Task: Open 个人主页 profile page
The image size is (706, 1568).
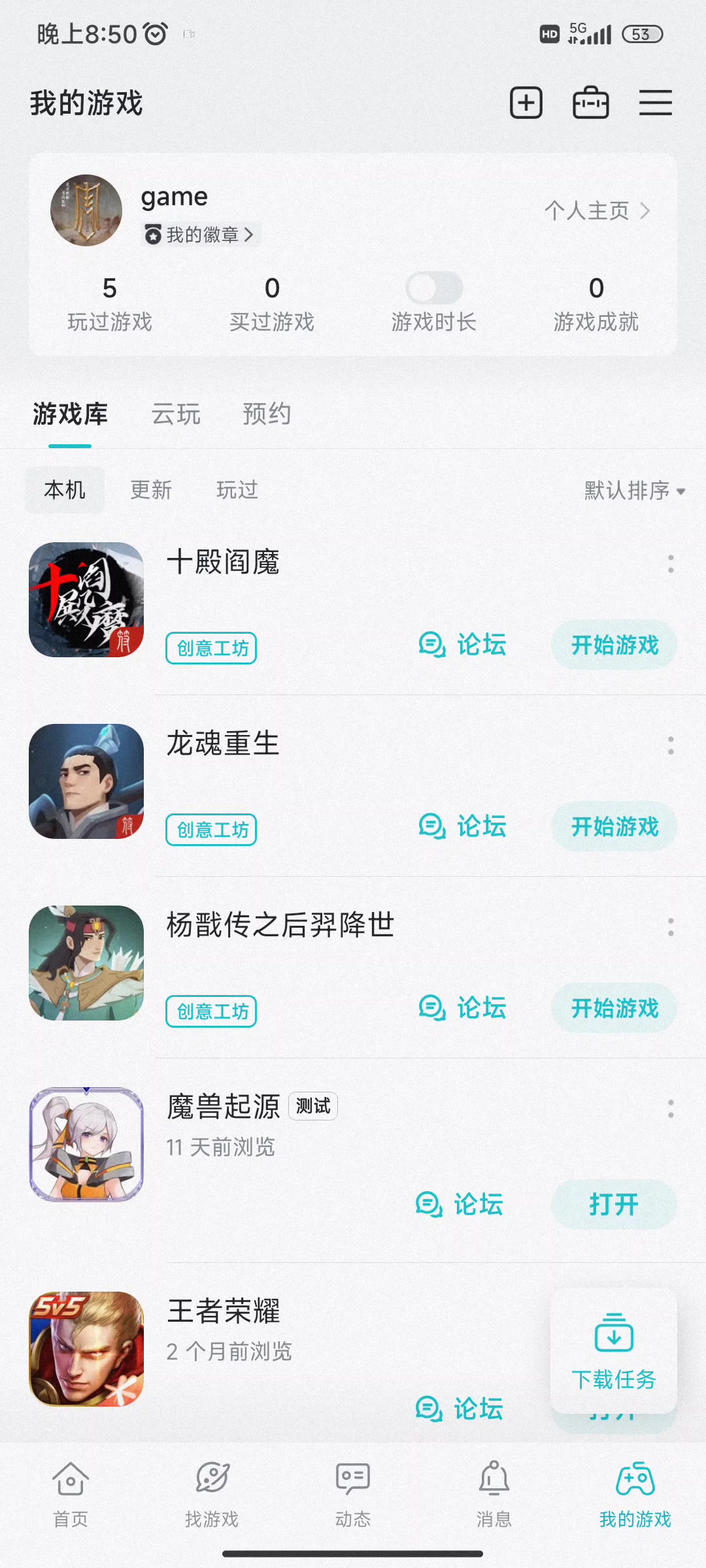Action: [x=597, y=210]
